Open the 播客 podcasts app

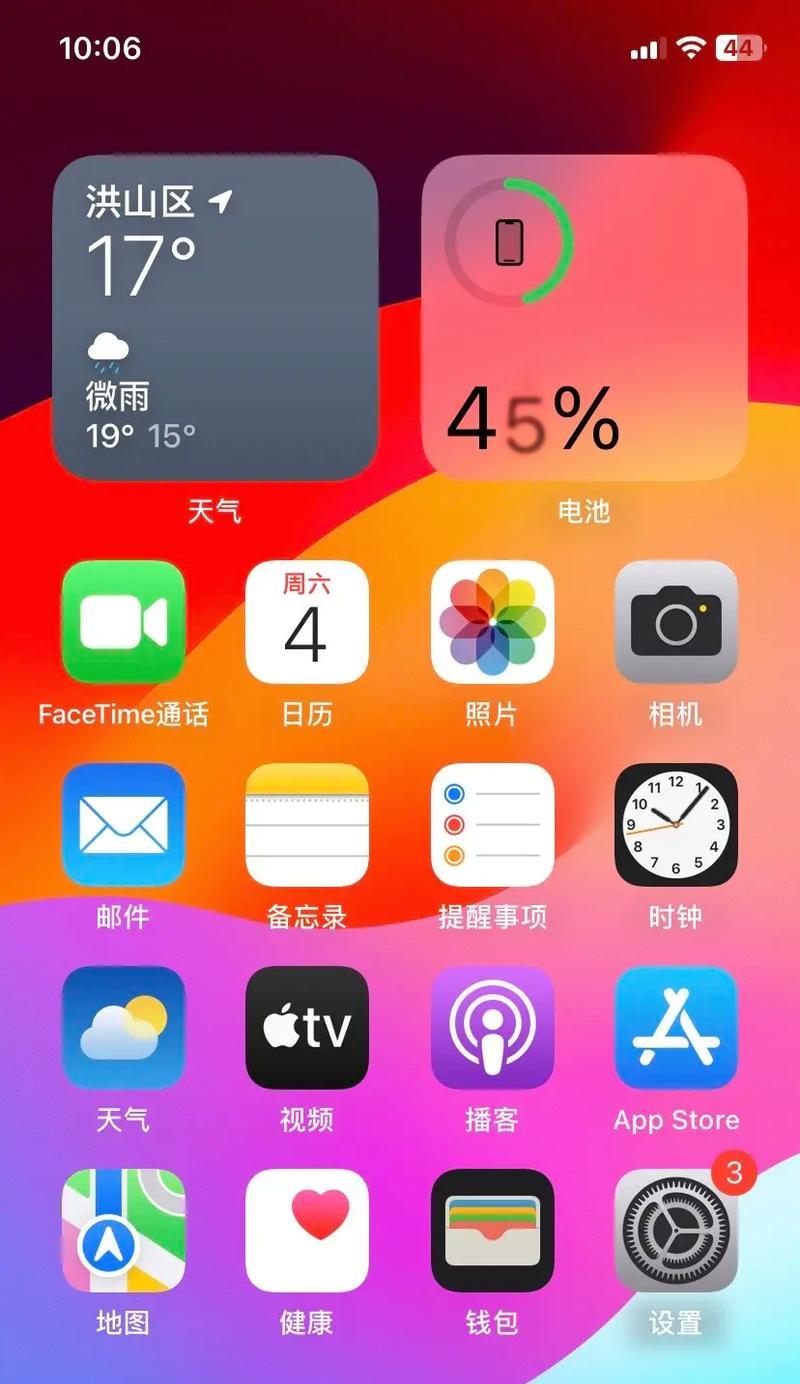coord(492,1027)
